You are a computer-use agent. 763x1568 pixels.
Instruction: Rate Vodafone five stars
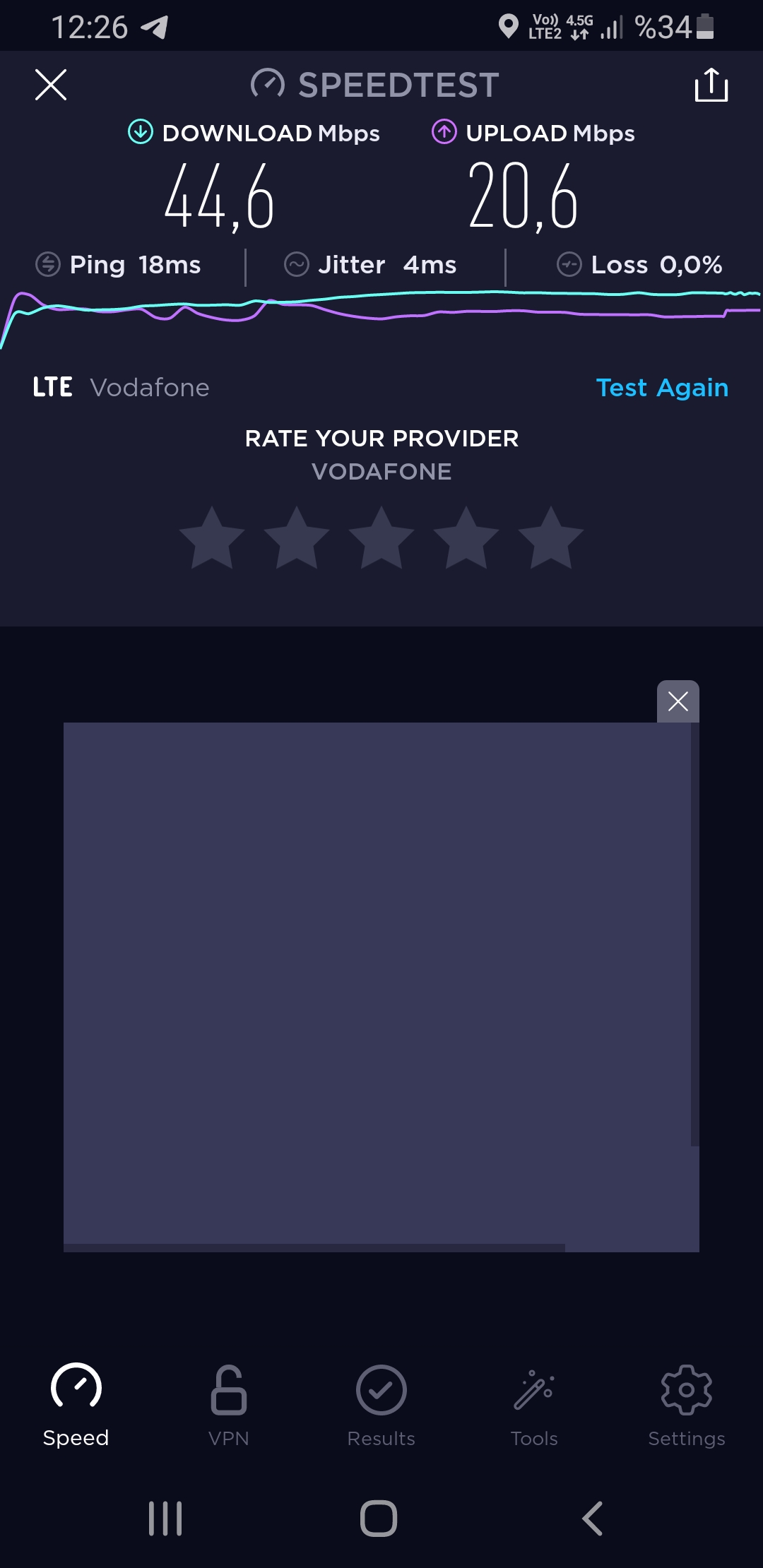click(x=551, y=538)
